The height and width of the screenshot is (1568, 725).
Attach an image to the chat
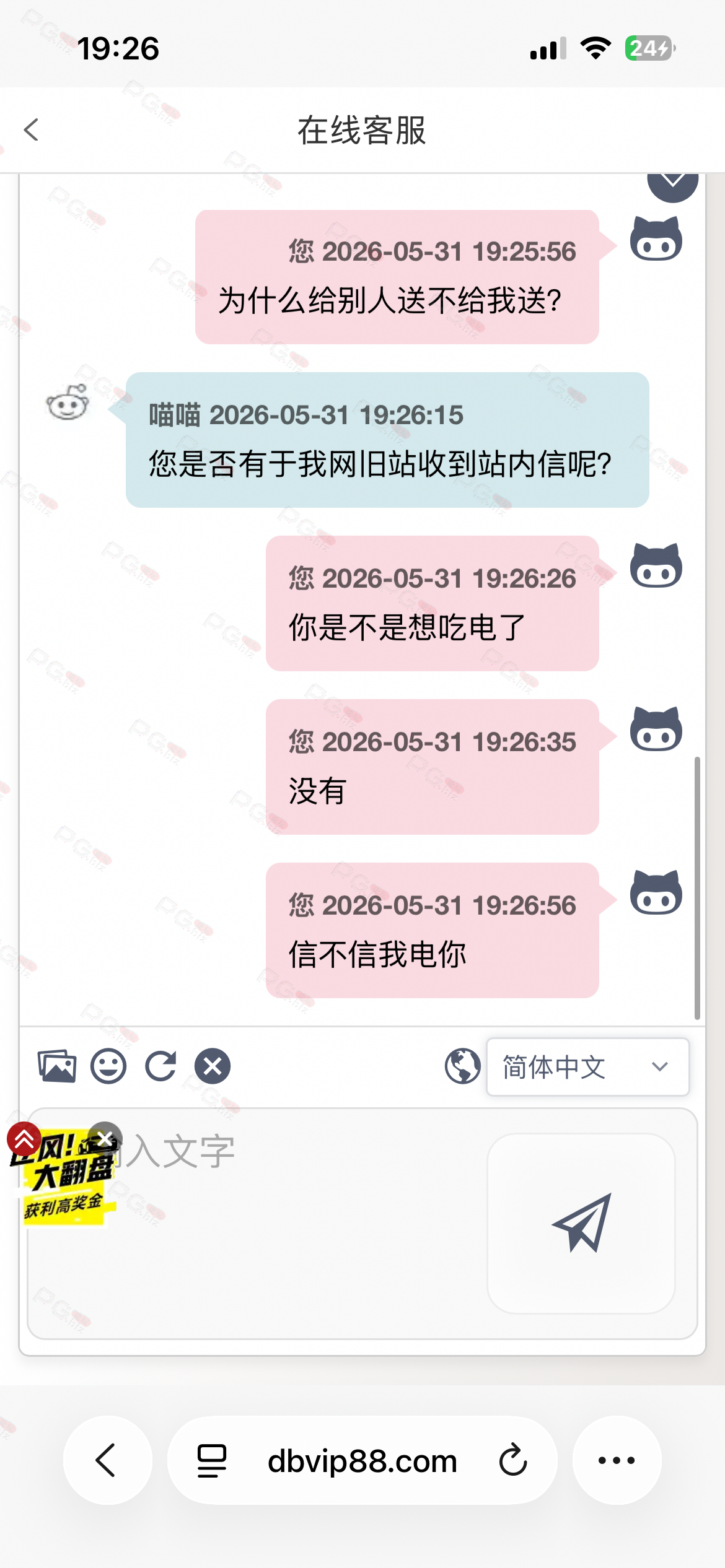56,1066
